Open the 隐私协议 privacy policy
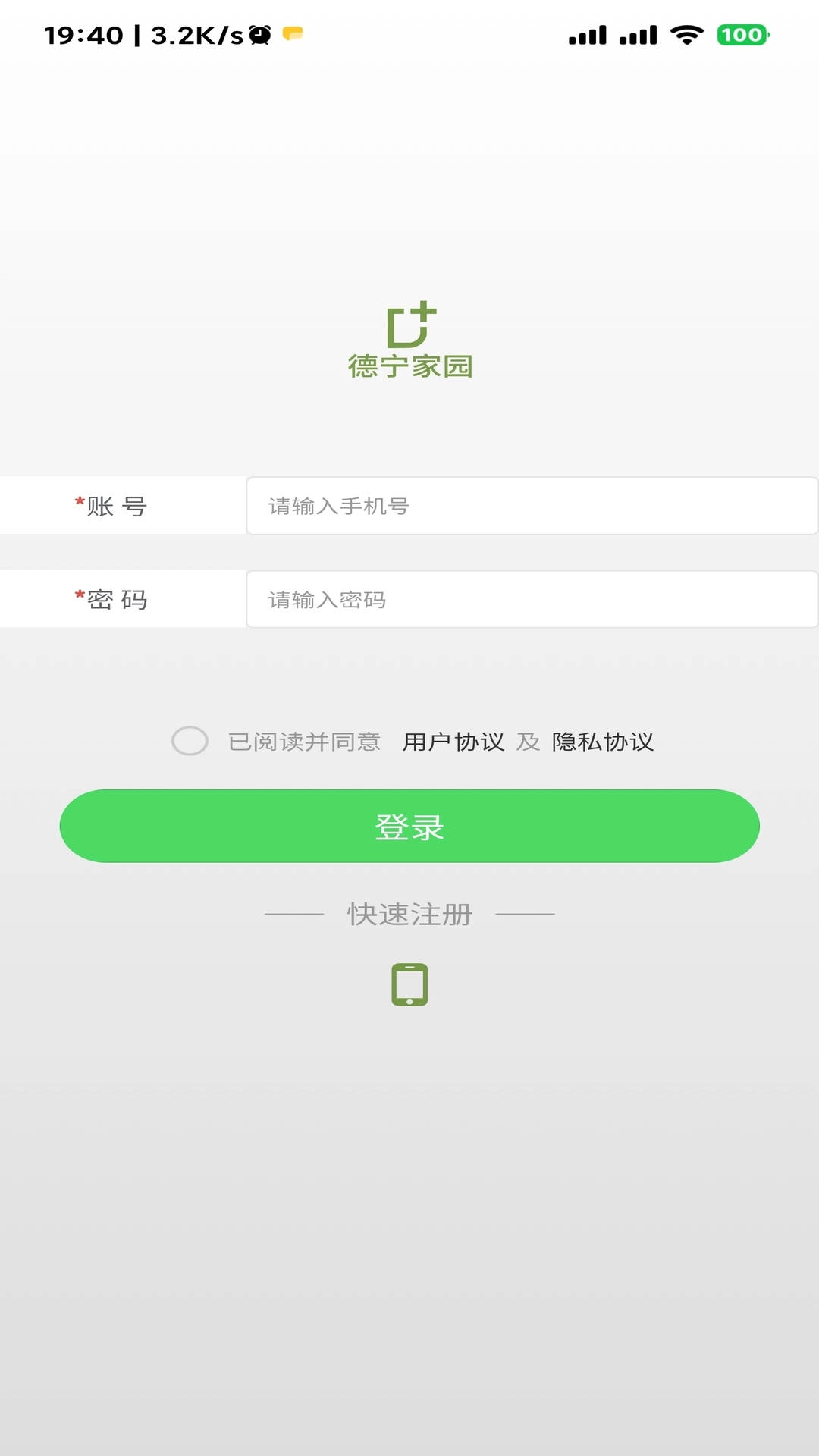The width and height of the screenshot is (819, 1456). click(605, 742)
